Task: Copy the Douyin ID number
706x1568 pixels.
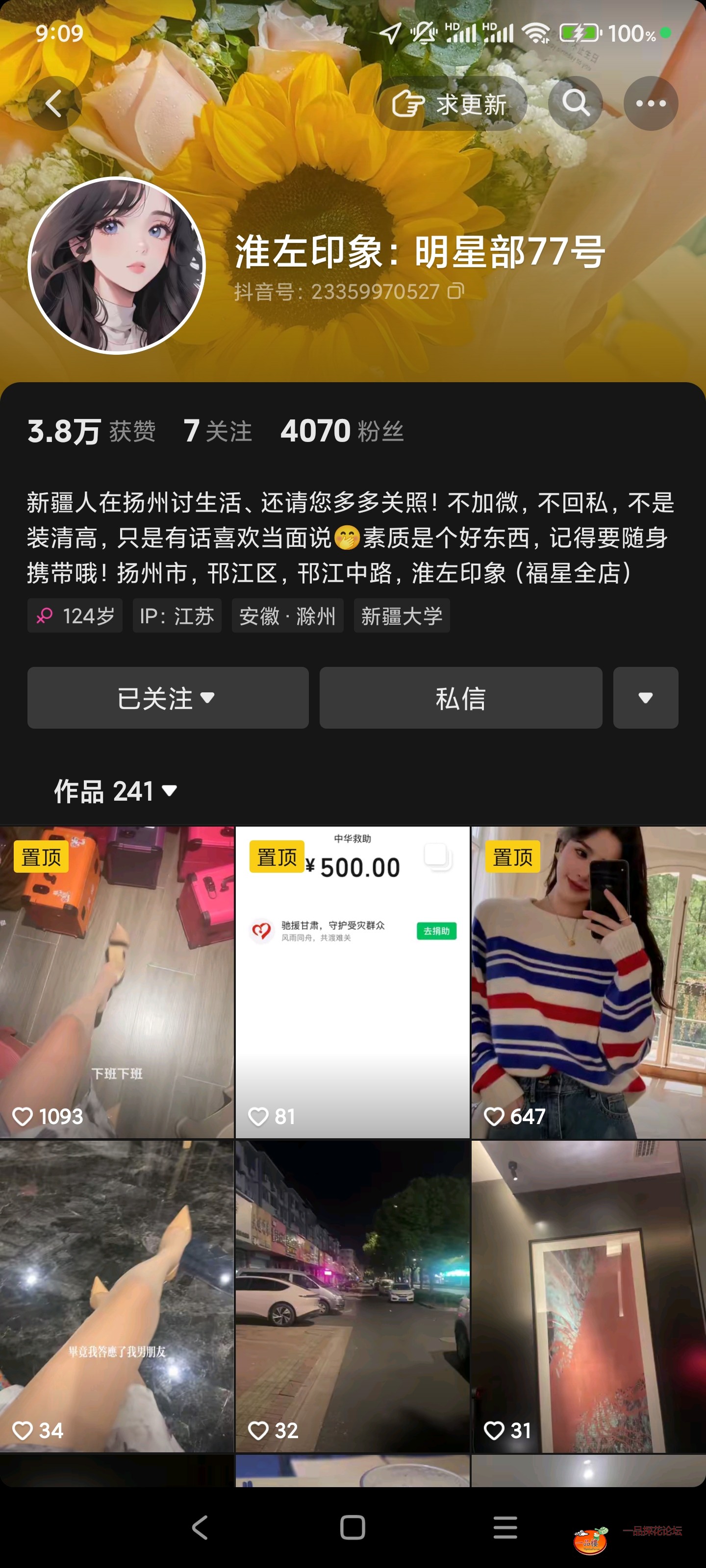Action: [x=455, y=292]
